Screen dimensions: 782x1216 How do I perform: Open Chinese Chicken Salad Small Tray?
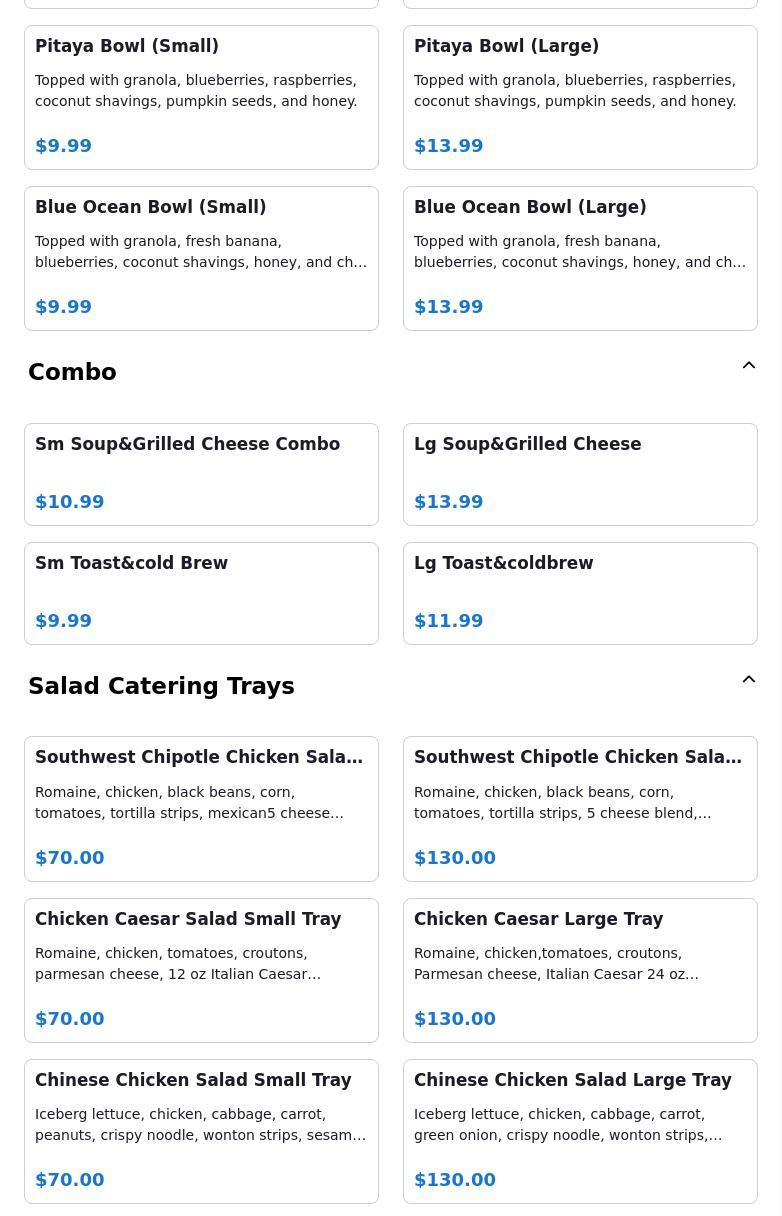coord(201,1131)
